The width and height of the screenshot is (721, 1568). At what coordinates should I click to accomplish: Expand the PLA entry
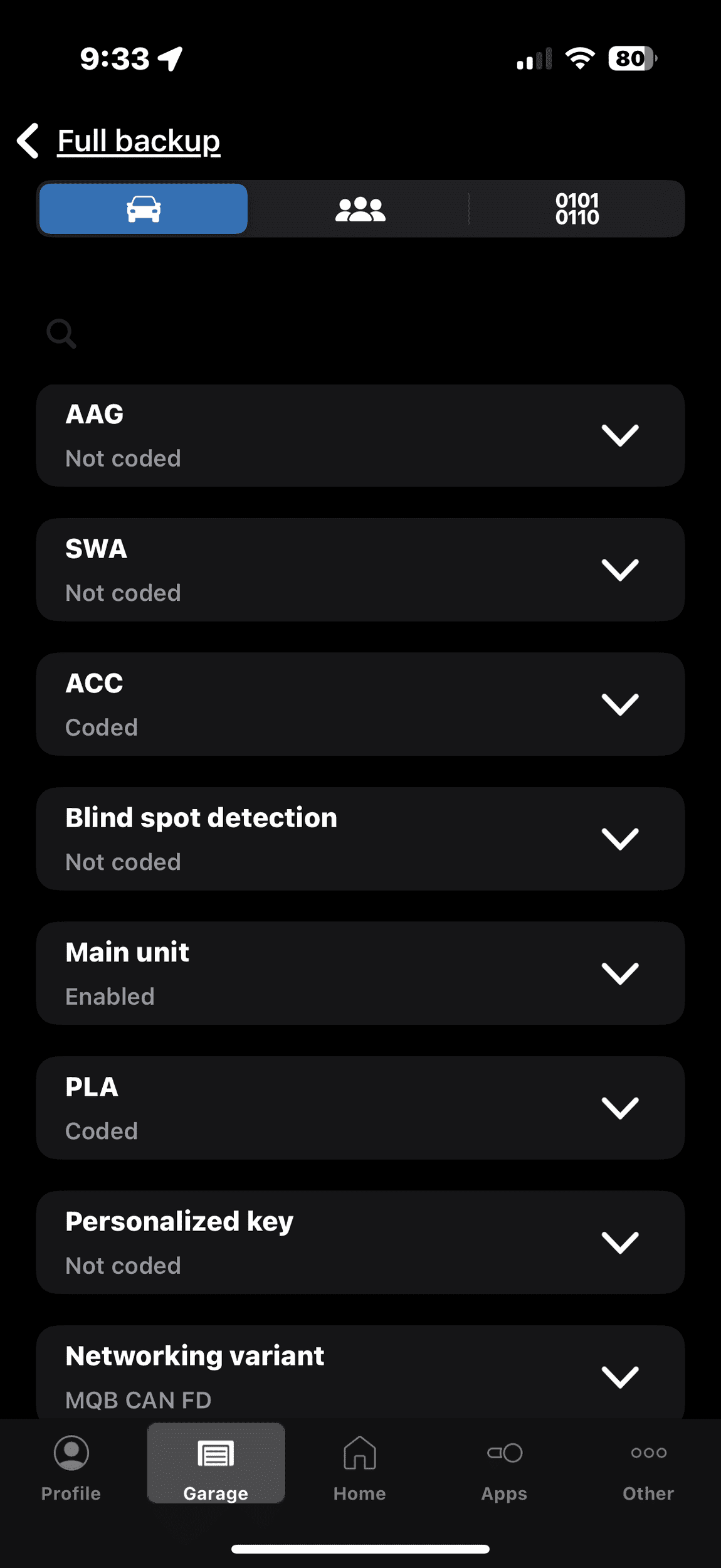(x=619, y=1108)
